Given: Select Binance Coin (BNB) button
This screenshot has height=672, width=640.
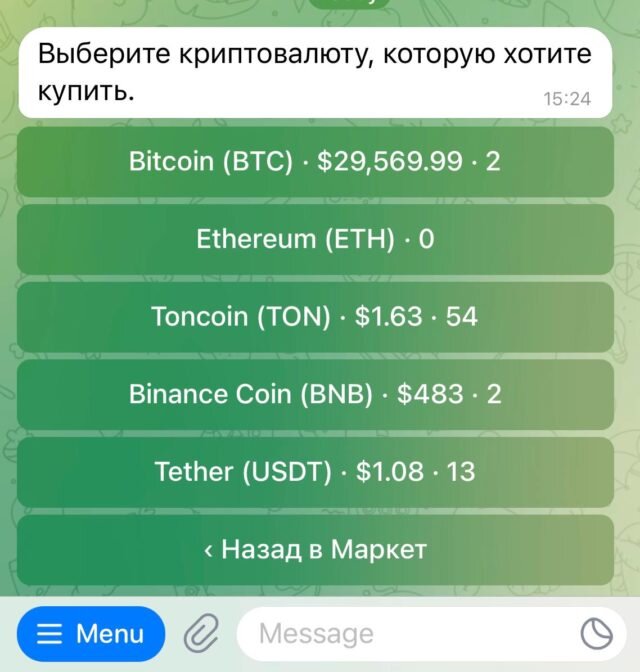Looking at the screenshot, I should click(x=315, y=394).
